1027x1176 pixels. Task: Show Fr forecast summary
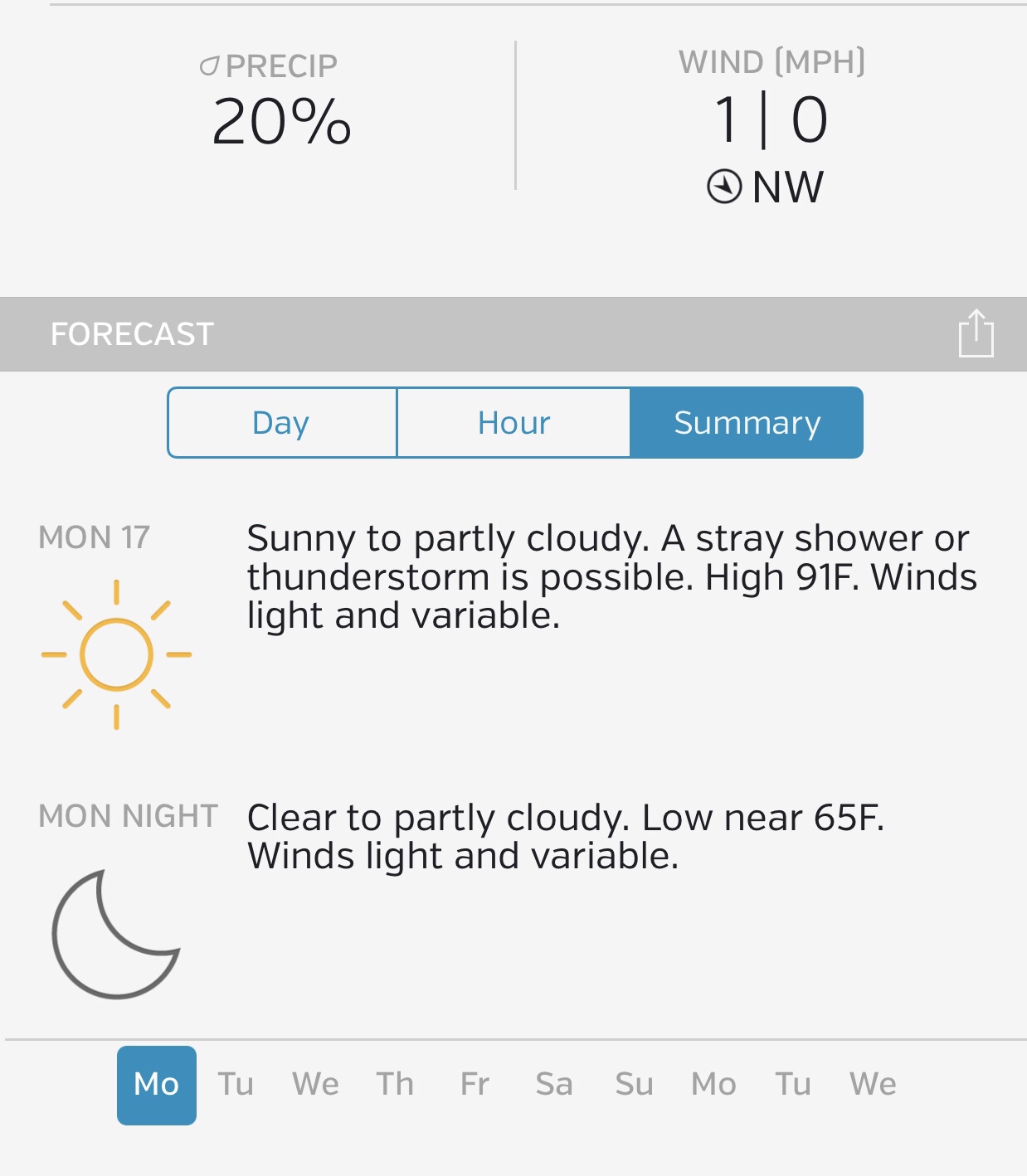pos(475,1085)
